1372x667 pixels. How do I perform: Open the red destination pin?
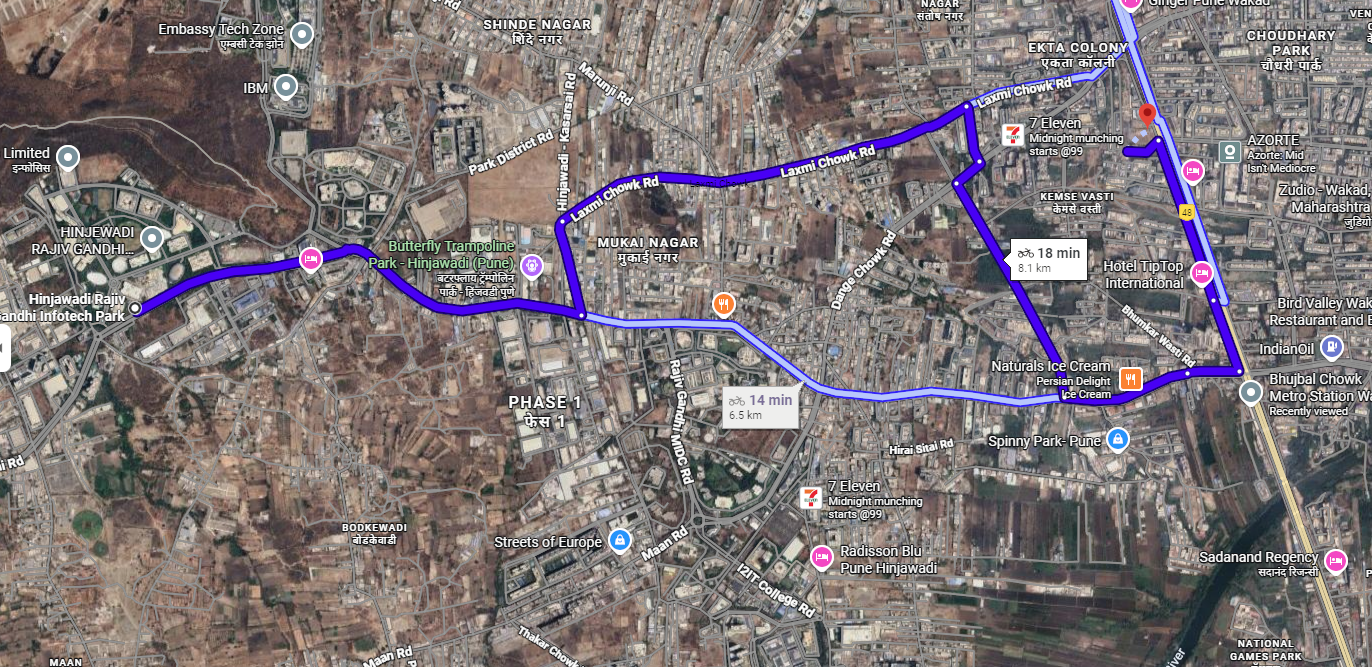pyautogui.click(x=1147, y=116)
